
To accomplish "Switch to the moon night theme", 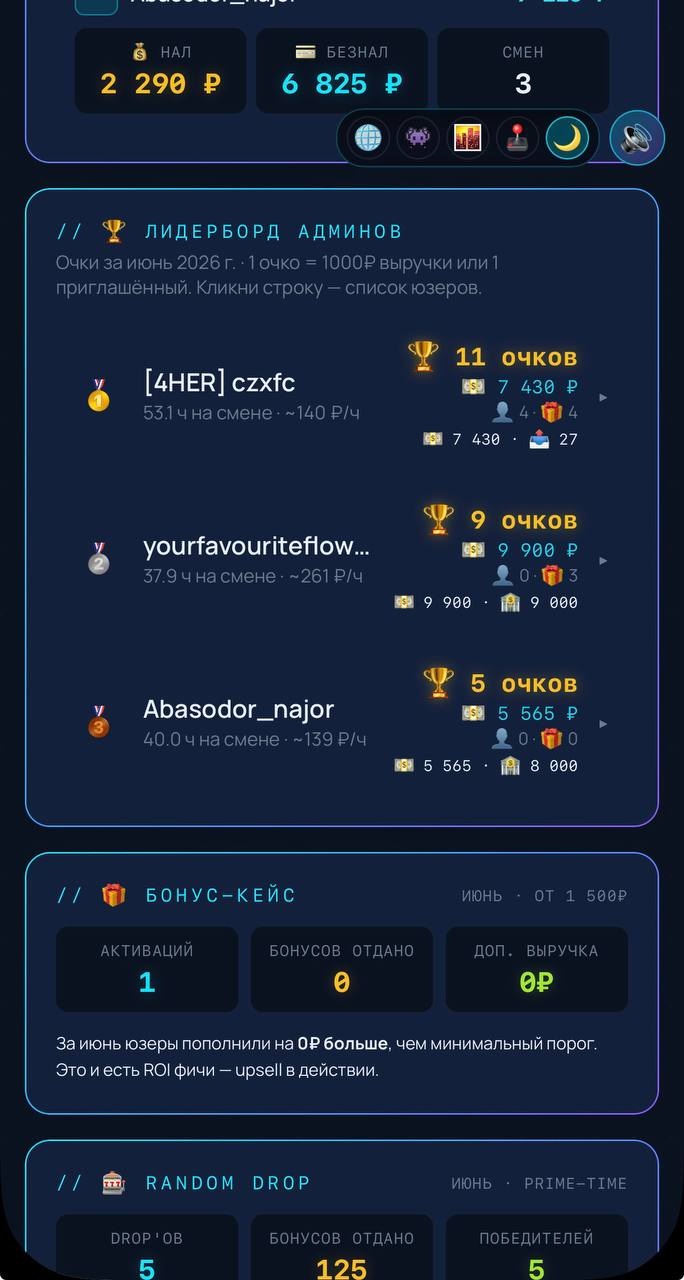I will coord(567,138).
